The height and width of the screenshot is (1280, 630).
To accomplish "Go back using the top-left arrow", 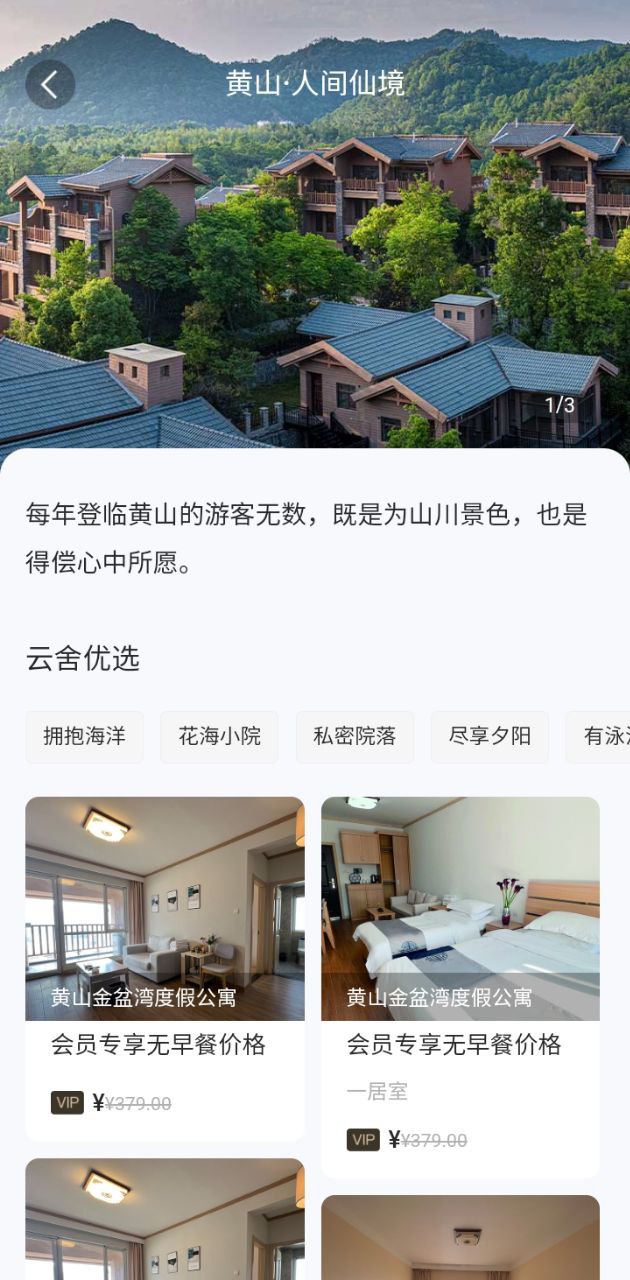I will click(50, 84).
